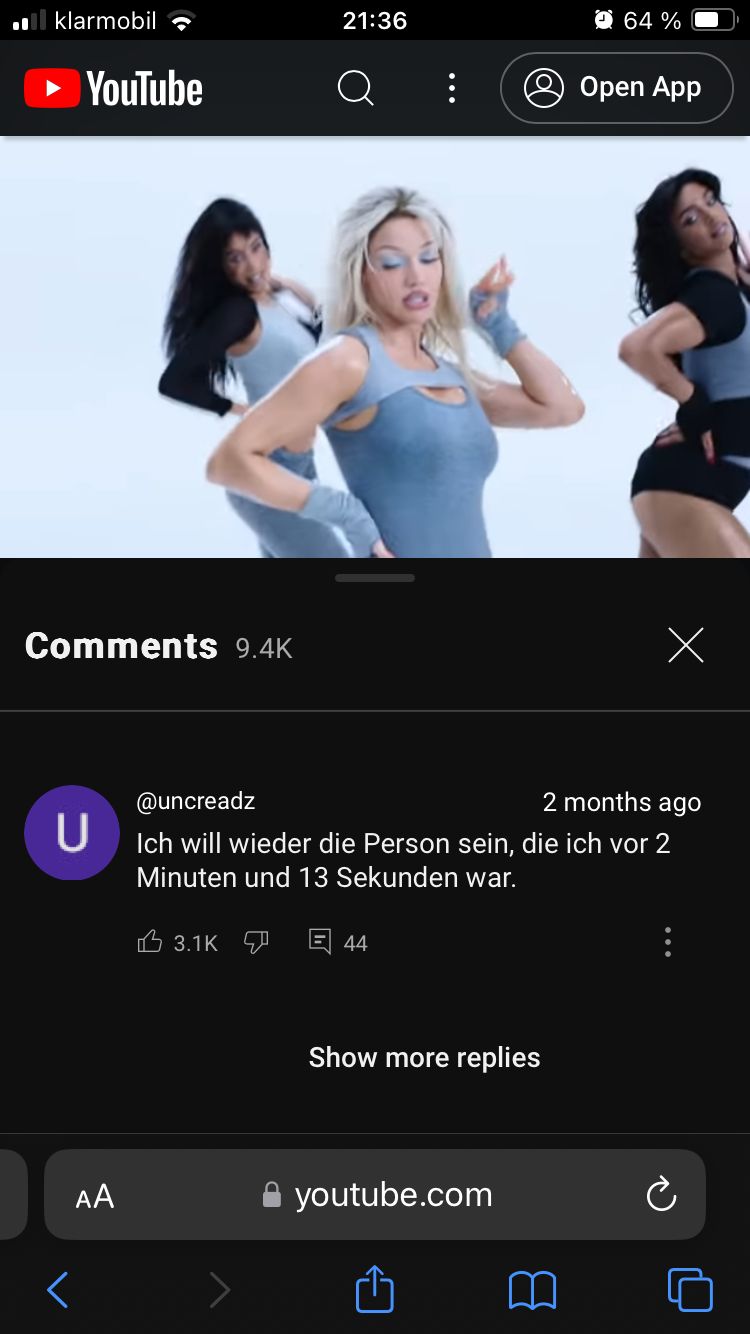Show more replies
This screenshot has height=1334, width=750.
point(424,1057)
